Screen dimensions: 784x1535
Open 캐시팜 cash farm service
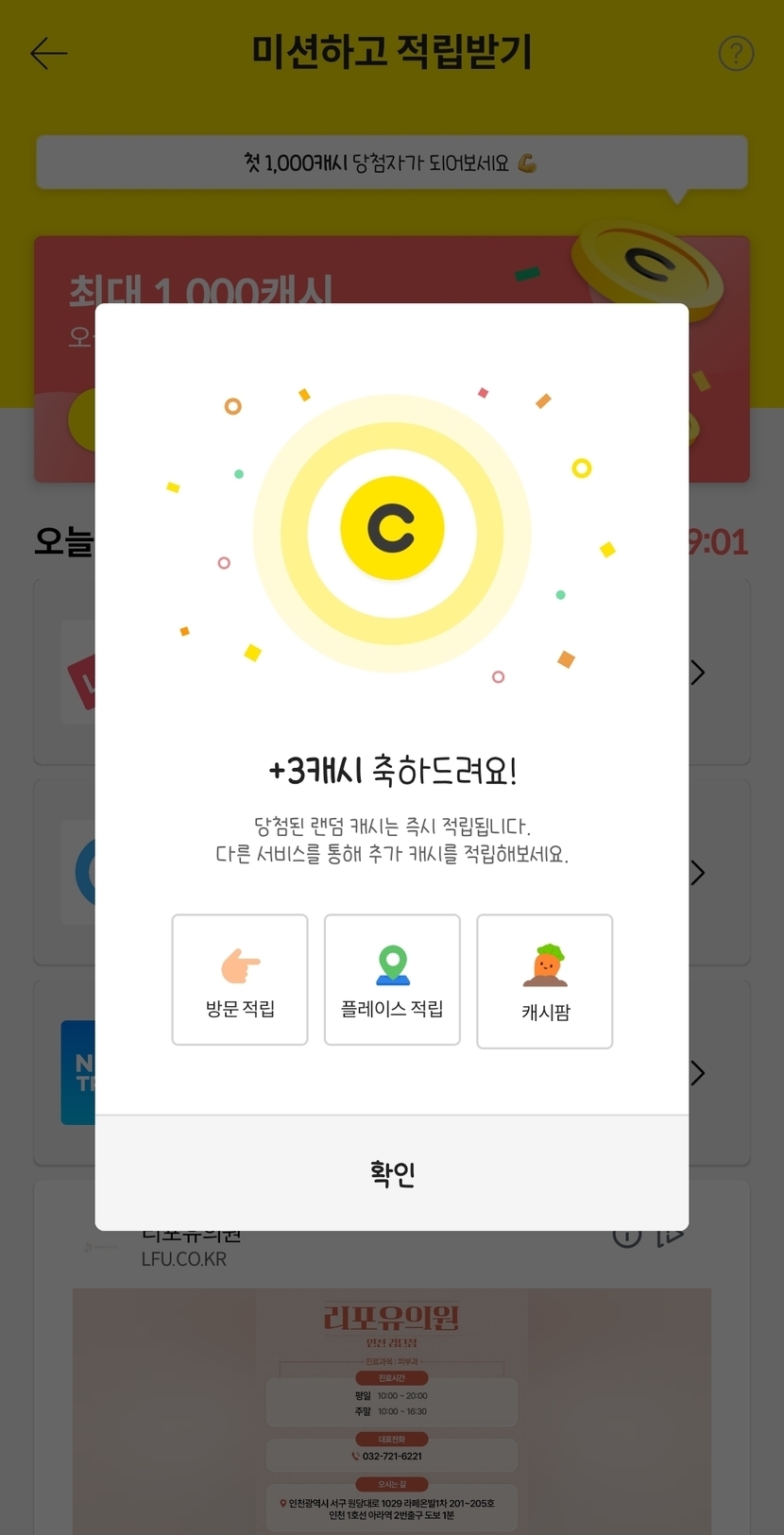pyautogui.click(x=545, y=981)
